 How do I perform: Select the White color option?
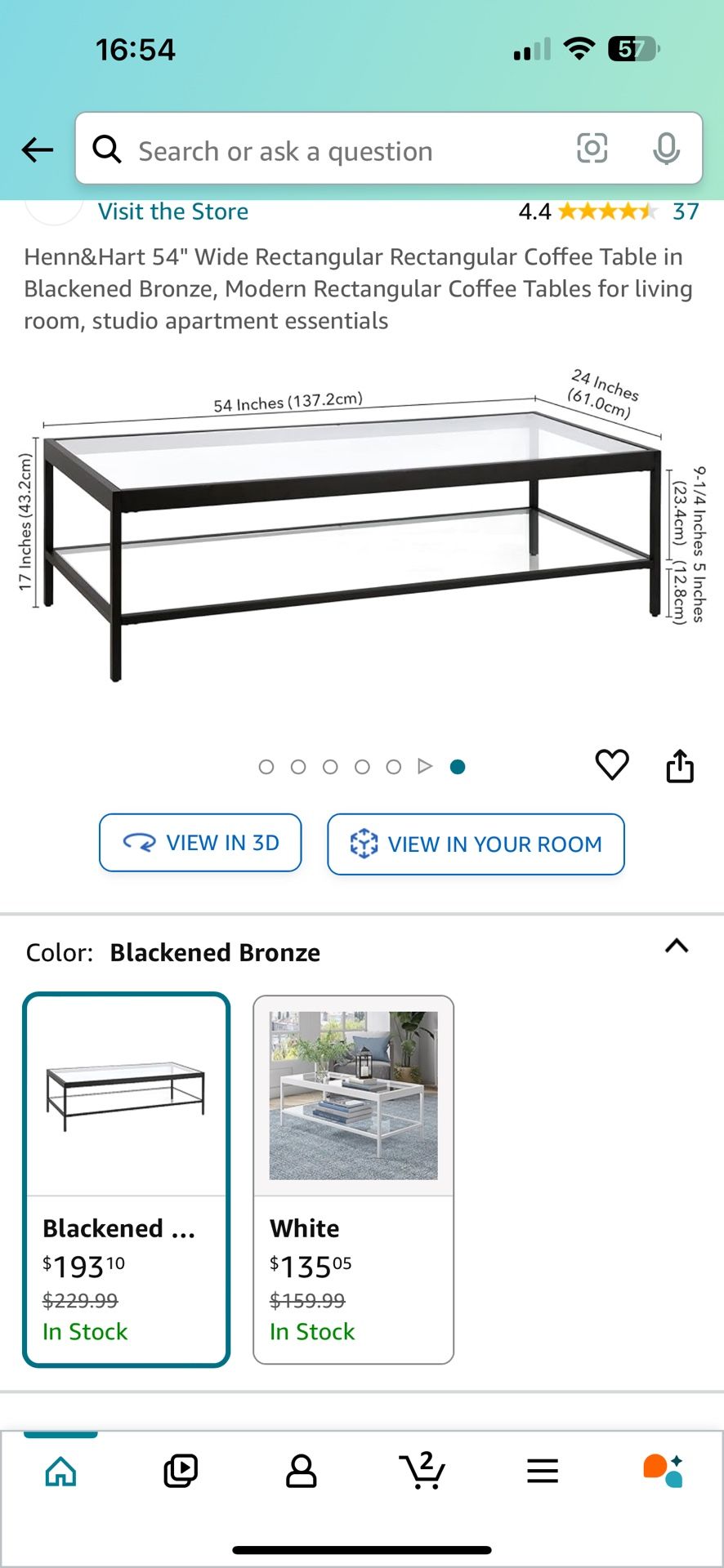tap(353, 1179)
